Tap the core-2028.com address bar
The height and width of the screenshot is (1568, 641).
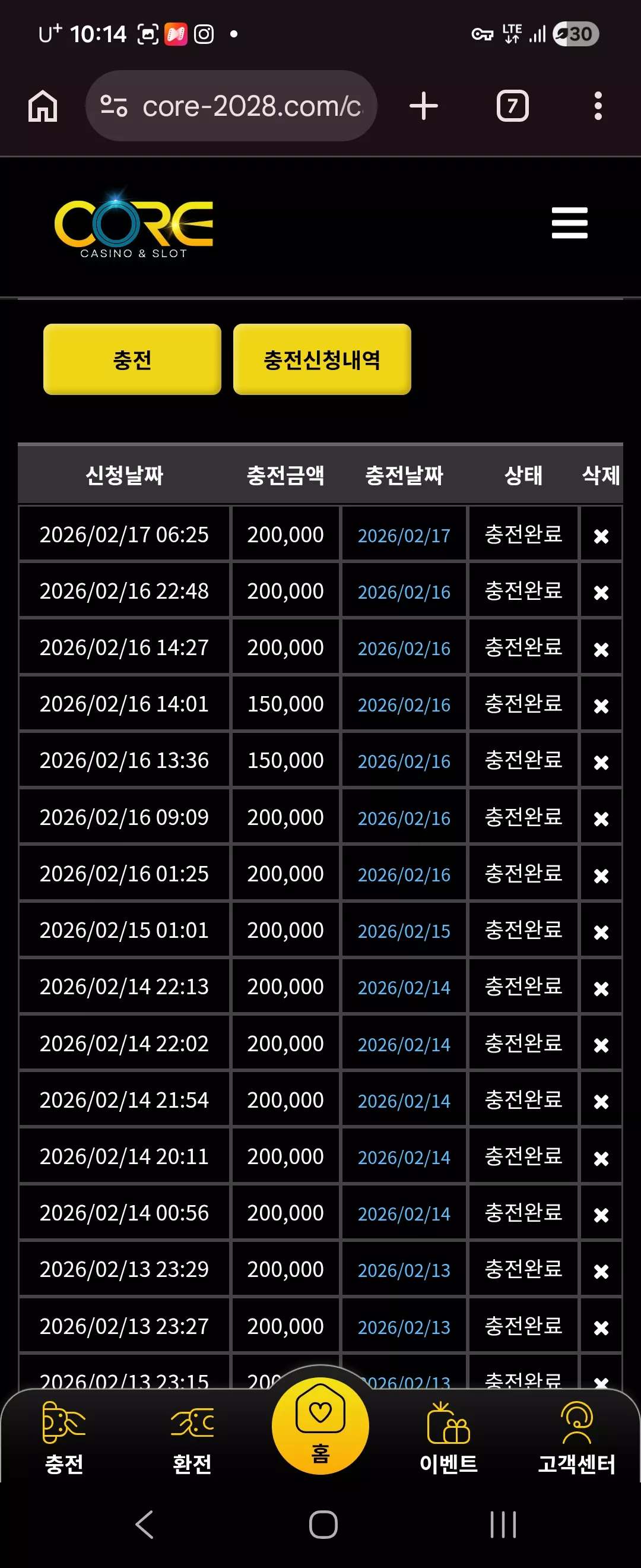coord(231,106)
